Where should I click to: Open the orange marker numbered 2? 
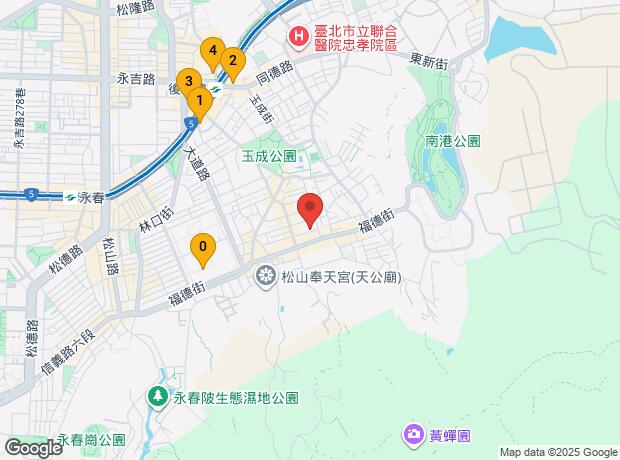[232, 62]
